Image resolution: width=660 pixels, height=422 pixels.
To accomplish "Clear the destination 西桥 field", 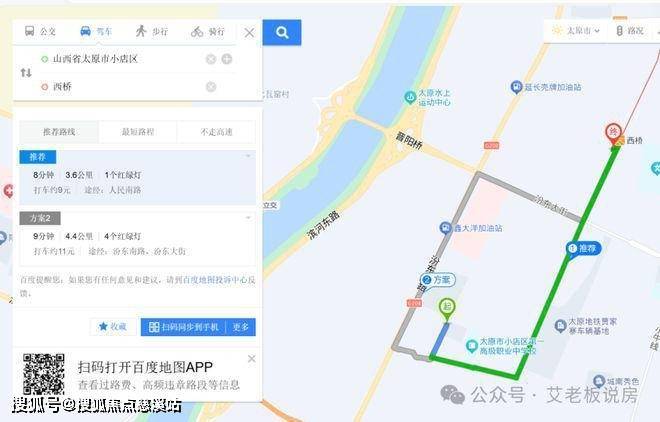I will pos(211,87).
